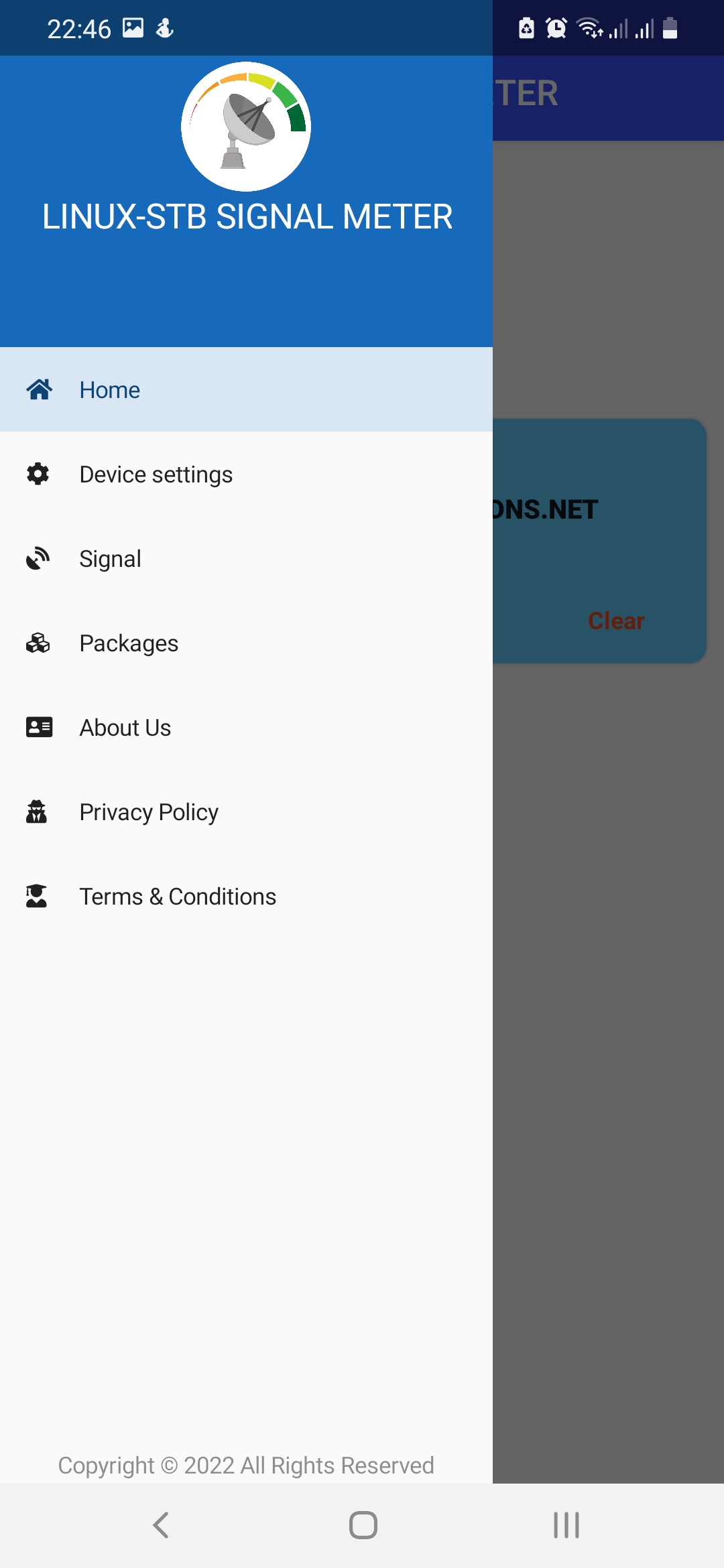724x1568 pixels.
Task: Open the Packages section
Action: (x=246, y=643)
